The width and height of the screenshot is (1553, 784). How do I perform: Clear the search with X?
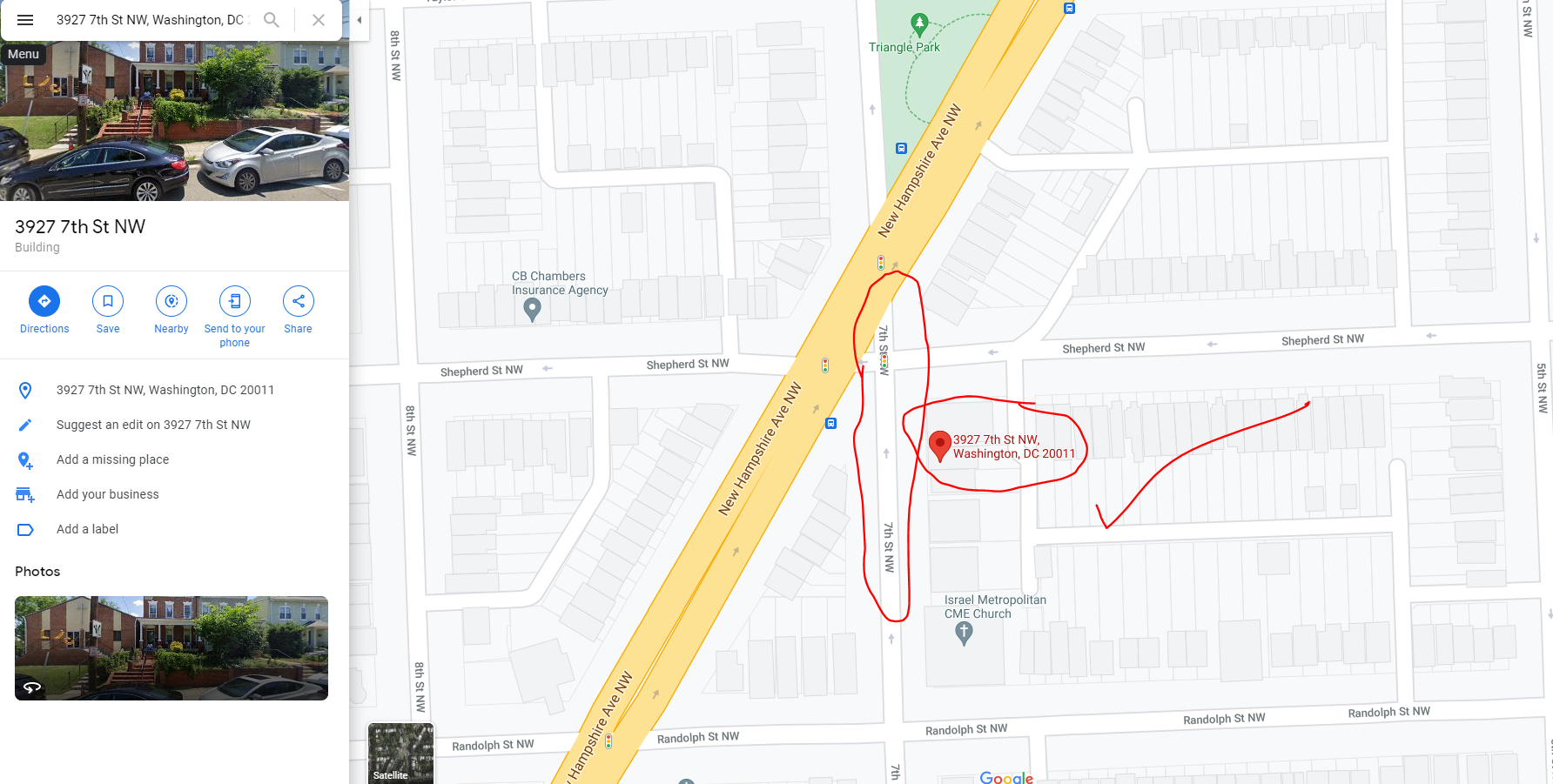(x=319, y=20)
